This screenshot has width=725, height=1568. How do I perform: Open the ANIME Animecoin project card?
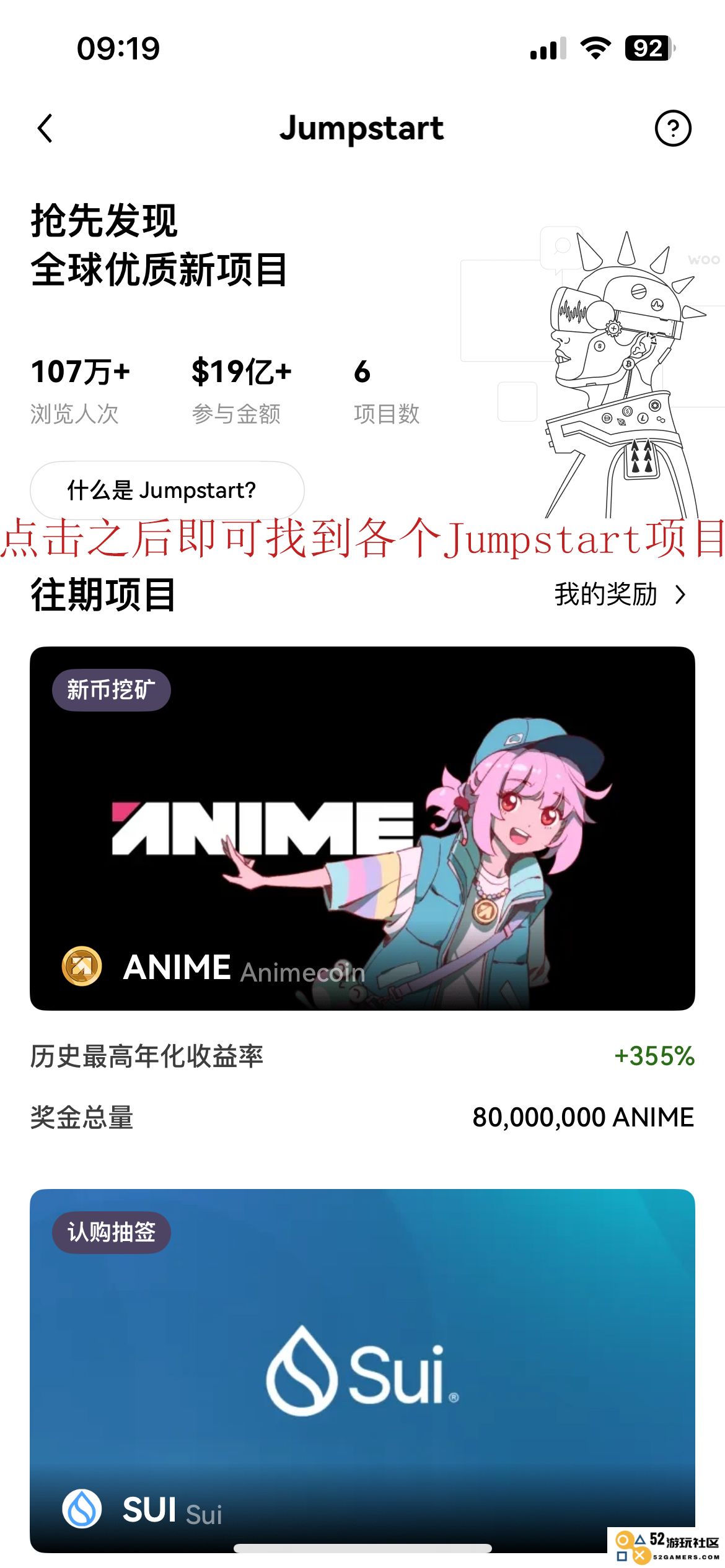[362, 828]
